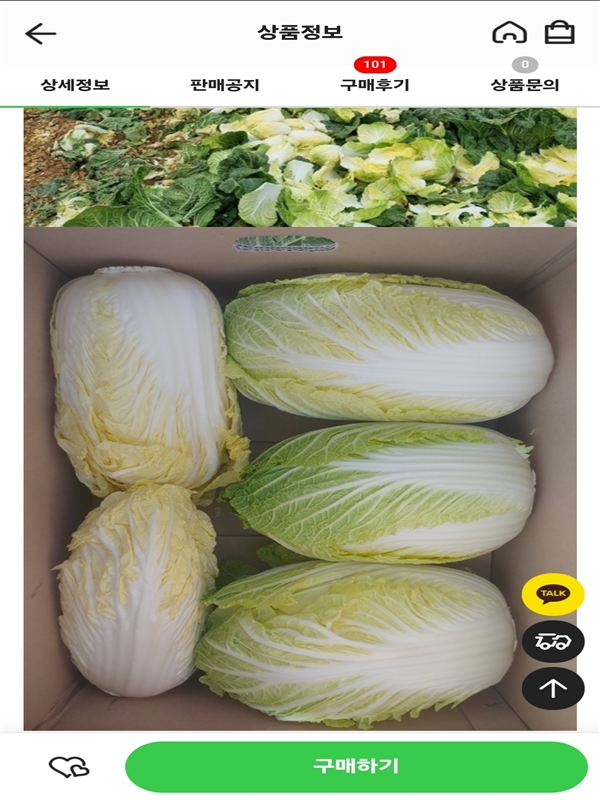Open KakaoTalk chat with the TALK button
The width and height of the screenshot is (600, 800).
(553, 594)
